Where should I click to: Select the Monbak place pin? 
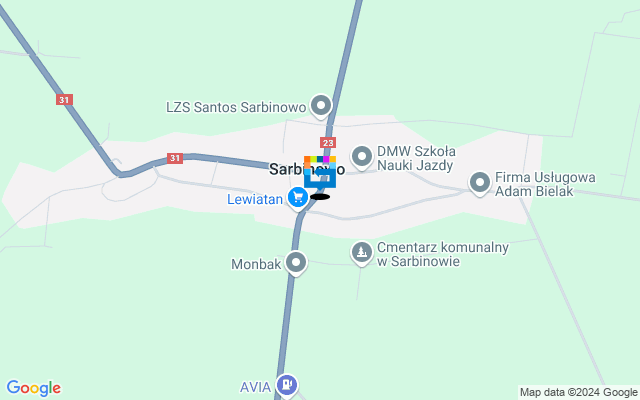297,263
